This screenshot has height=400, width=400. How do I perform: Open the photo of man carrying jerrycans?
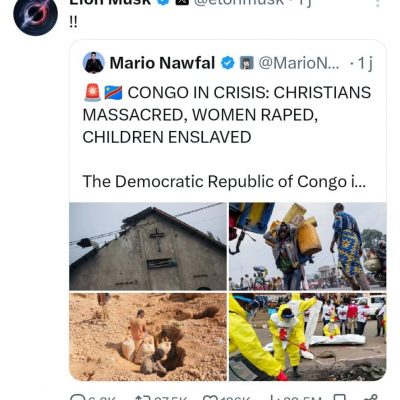click(308, 246)
